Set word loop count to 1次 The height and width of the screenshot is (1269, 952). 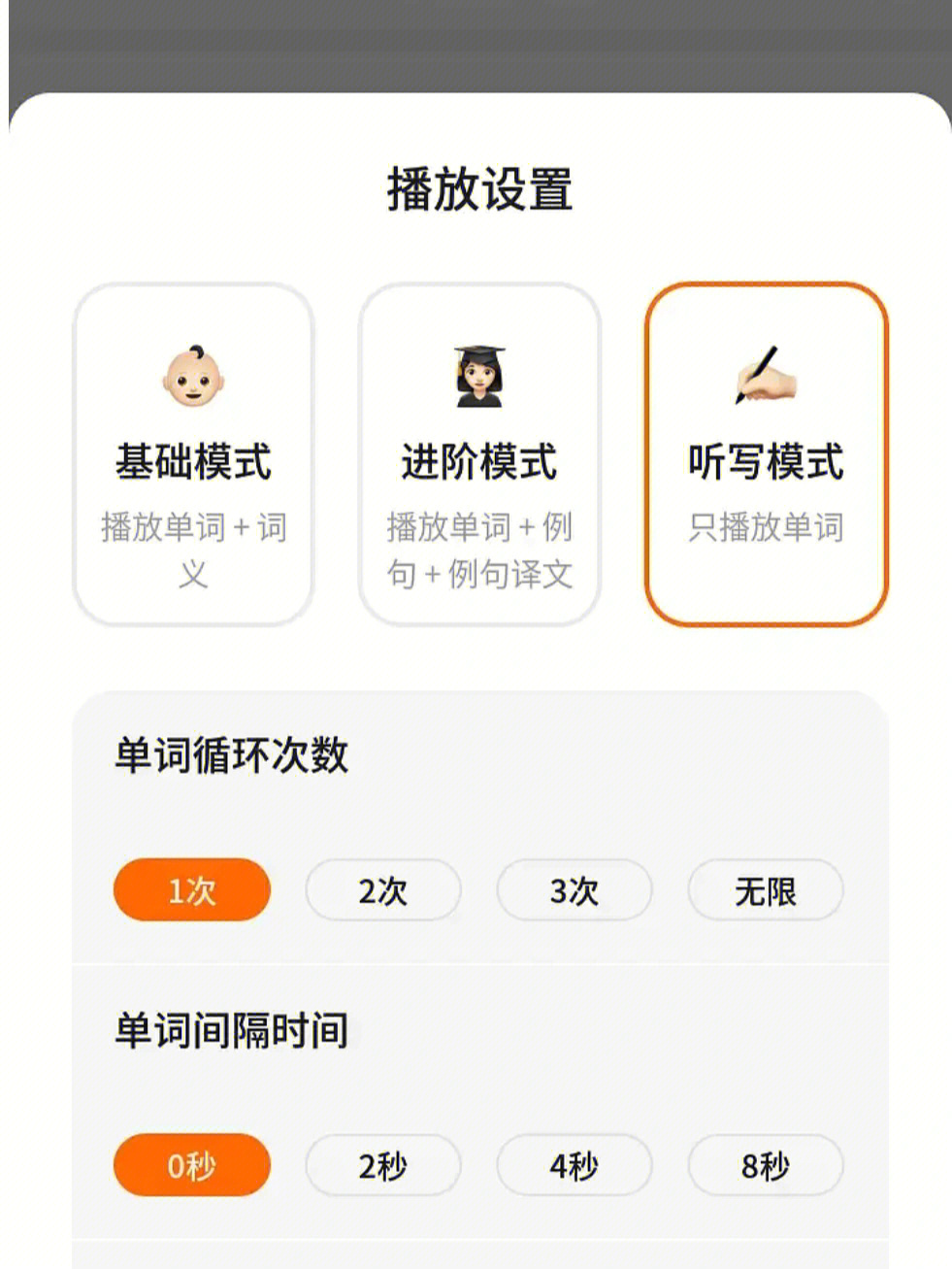click(x=192, y=889)
